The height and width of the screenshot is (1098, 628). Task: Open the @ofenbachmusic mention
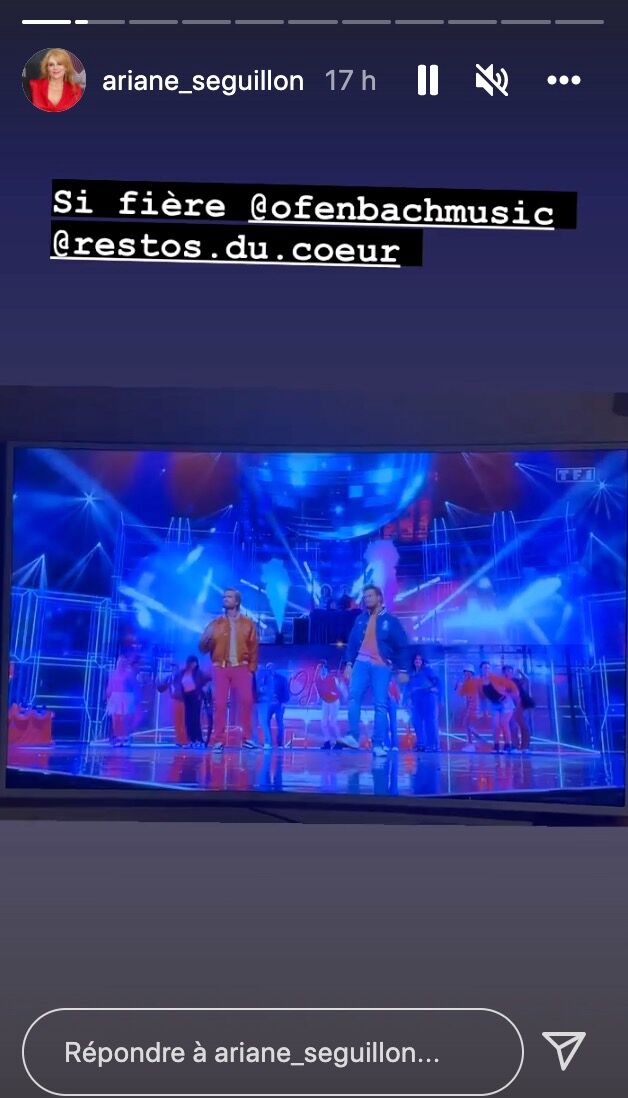[401, 209]
